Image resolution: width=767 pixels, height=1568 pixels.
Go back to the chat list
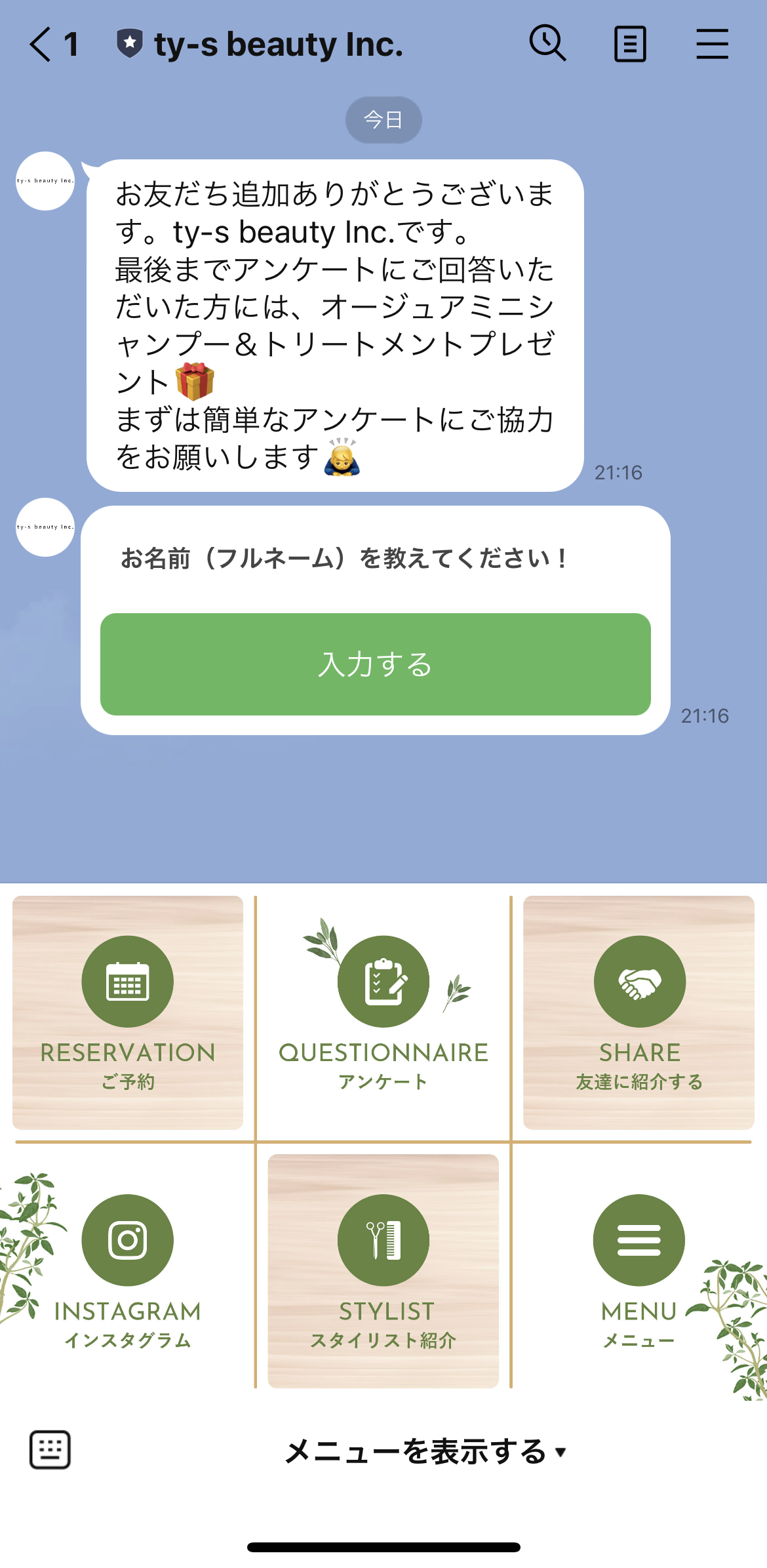(x=41, y=45)
